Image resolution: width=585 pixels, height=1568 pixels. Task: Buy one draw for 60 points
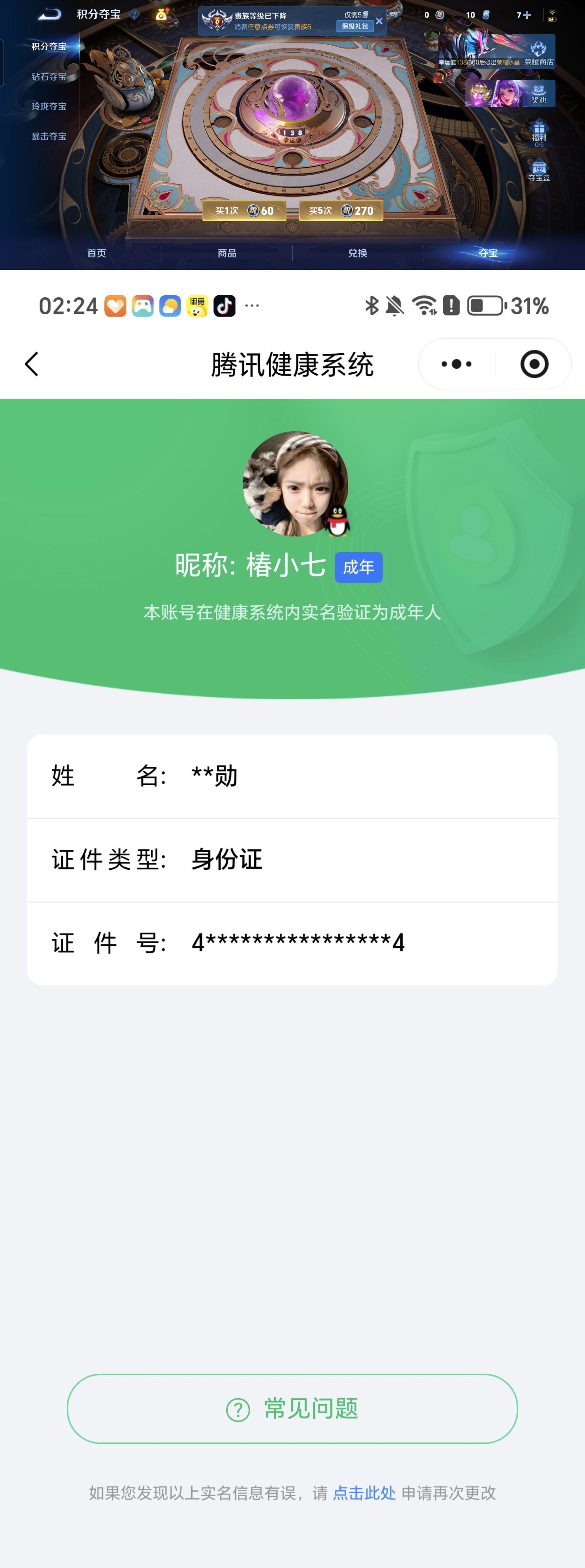[244, 211]
